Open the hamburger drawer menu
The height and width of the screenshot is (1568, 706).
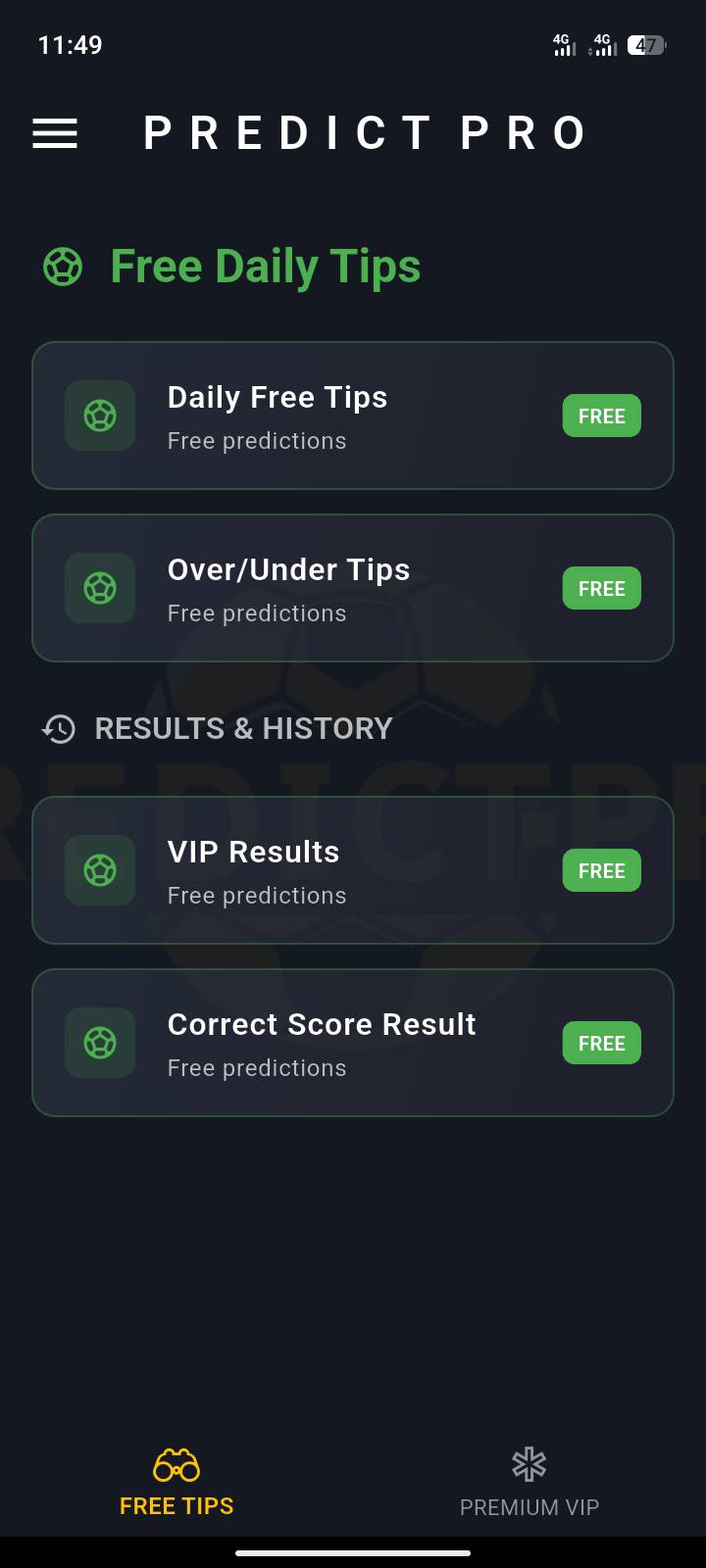click(55, 133)
